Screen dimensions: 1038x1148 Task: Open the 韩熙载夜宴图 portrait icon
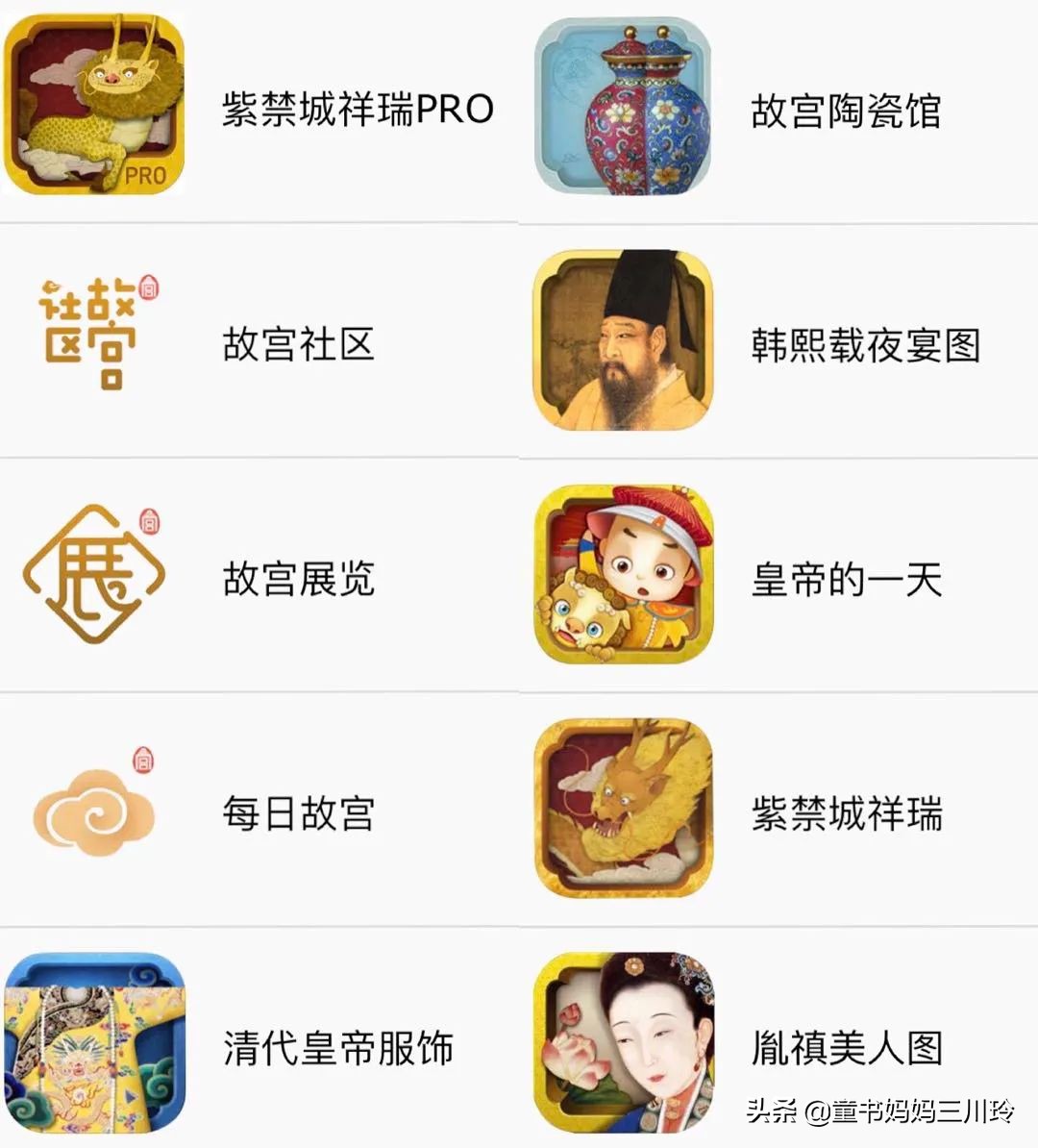(x=626, y=342)
